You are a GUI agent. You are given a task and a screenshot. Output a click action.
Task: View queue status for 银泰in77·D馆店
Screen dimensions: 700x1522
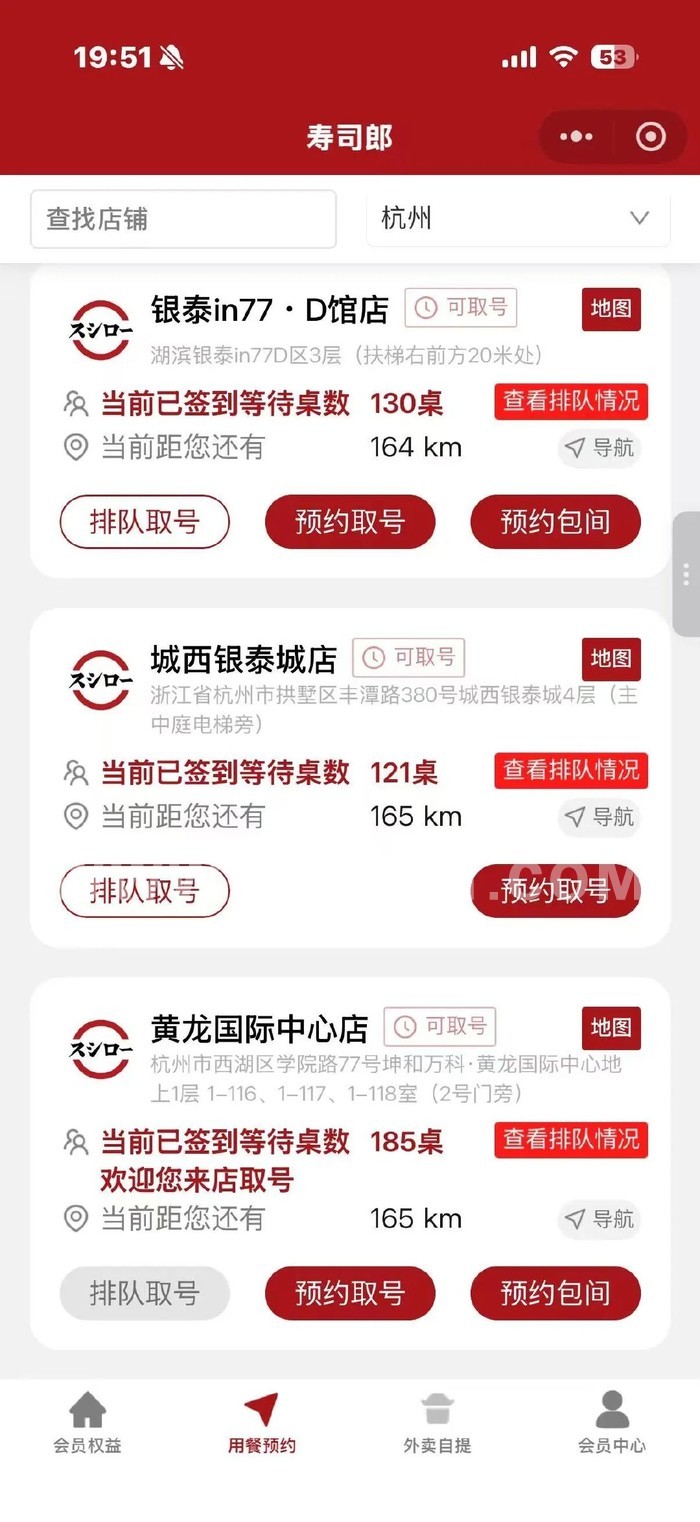click(x=571, y=402)
